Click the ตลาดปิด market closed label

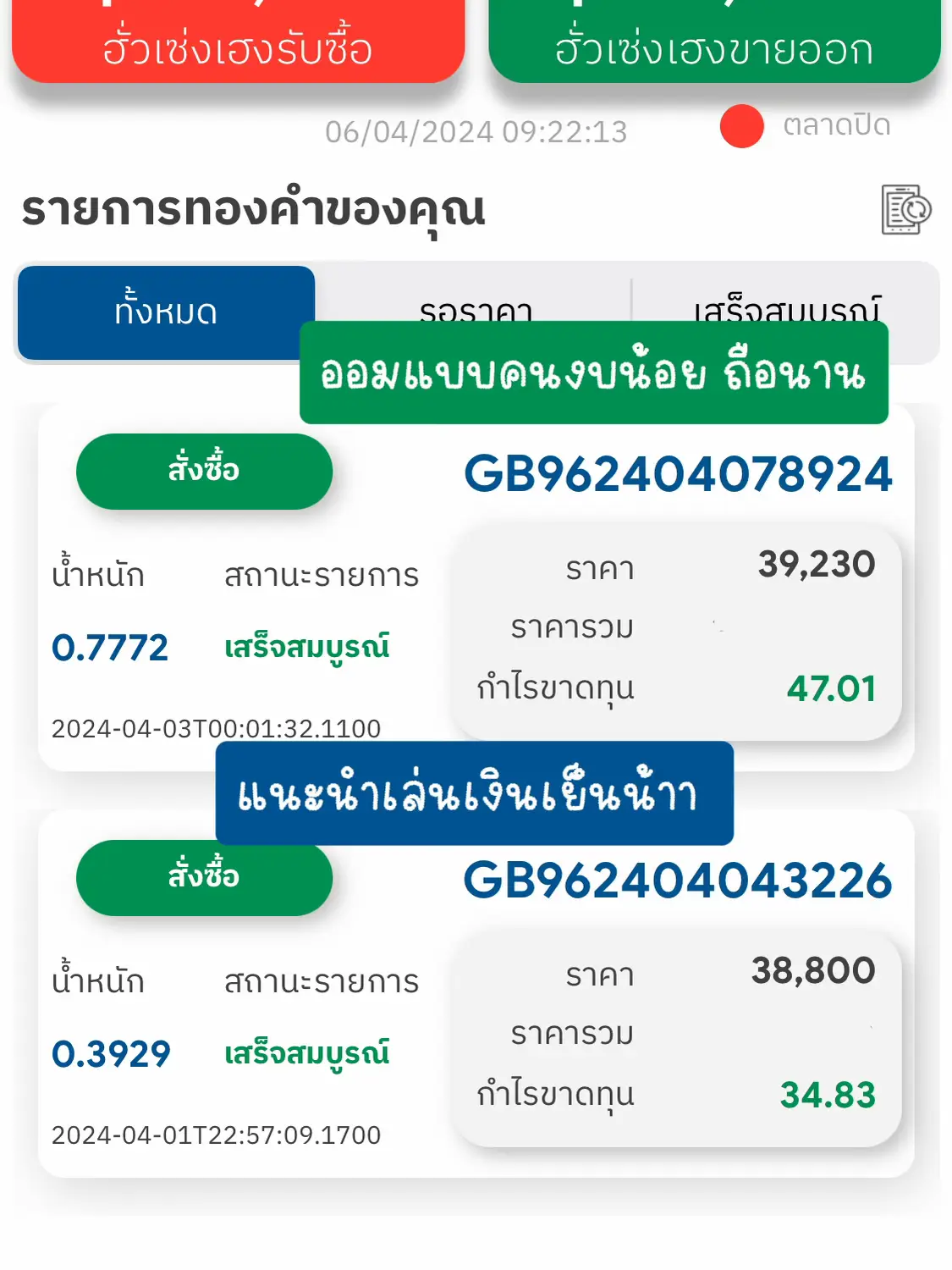point(834,125)
